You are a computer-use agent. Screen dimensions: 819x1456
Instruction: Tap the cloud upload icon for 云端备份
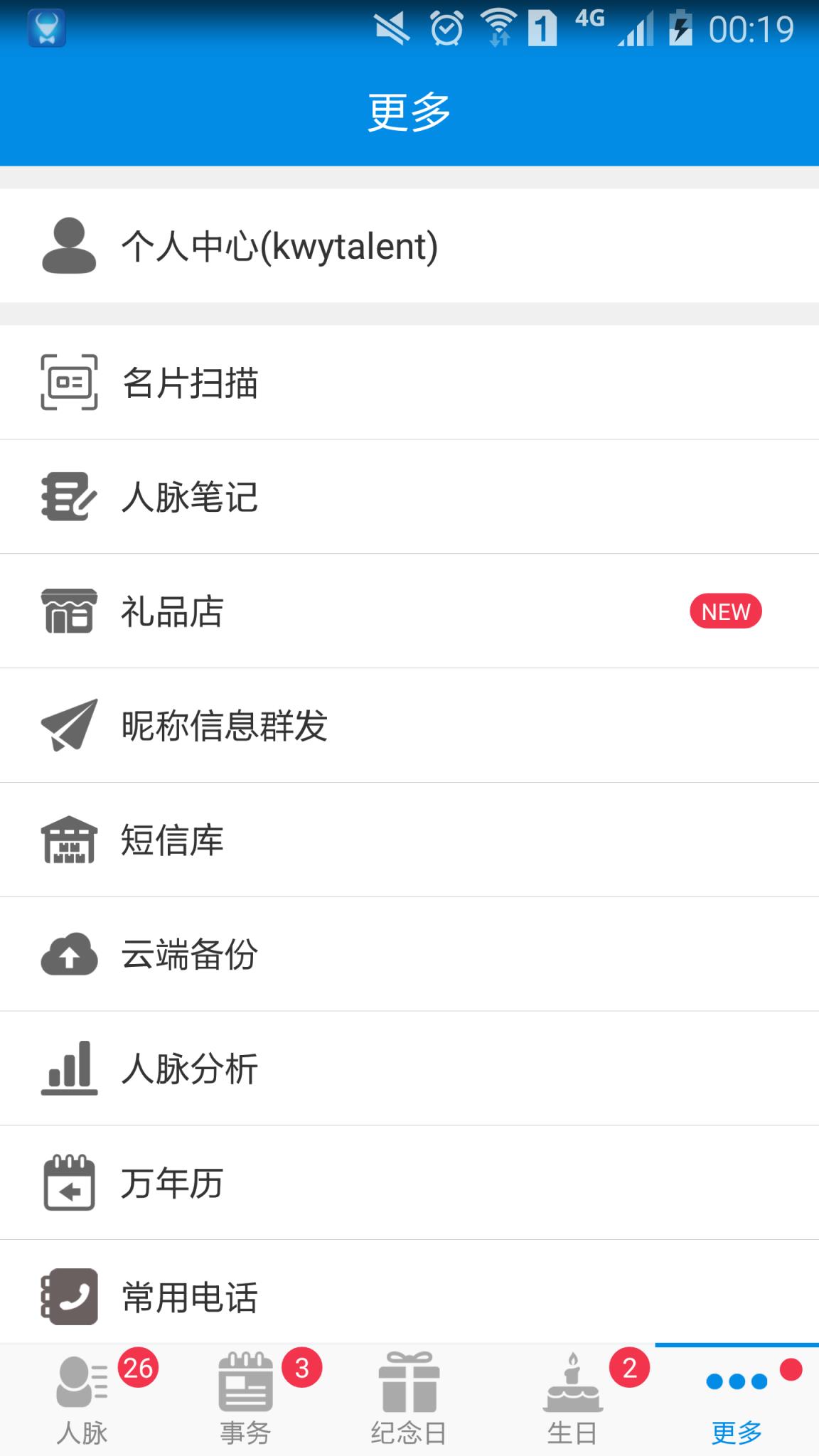click(68, 955)
